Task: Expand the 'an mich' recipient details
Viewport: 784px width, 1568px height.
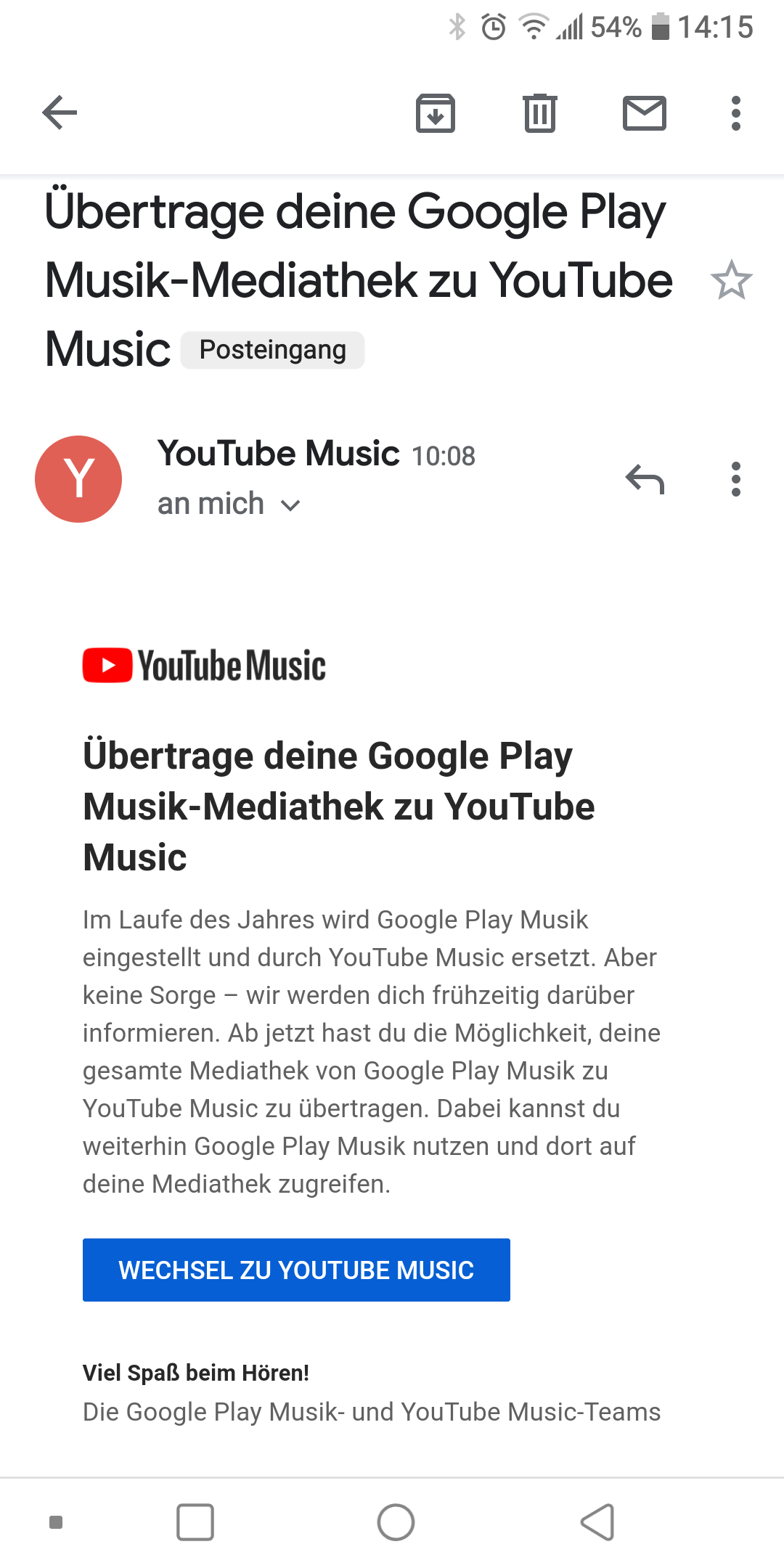Action: tap(229, 504)
